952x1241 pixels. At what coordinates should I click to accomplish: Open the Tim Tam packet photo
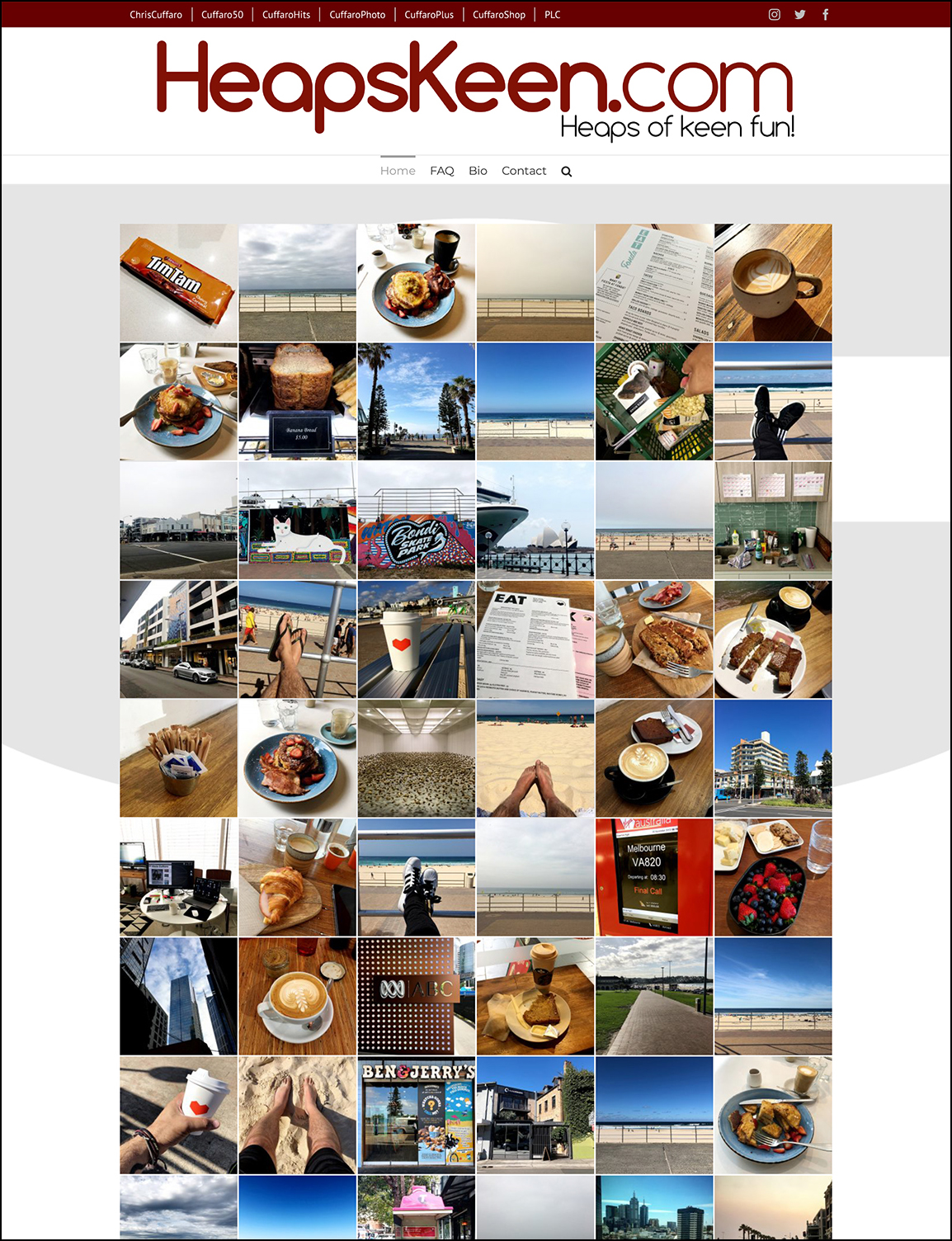(x=178, y=283)
